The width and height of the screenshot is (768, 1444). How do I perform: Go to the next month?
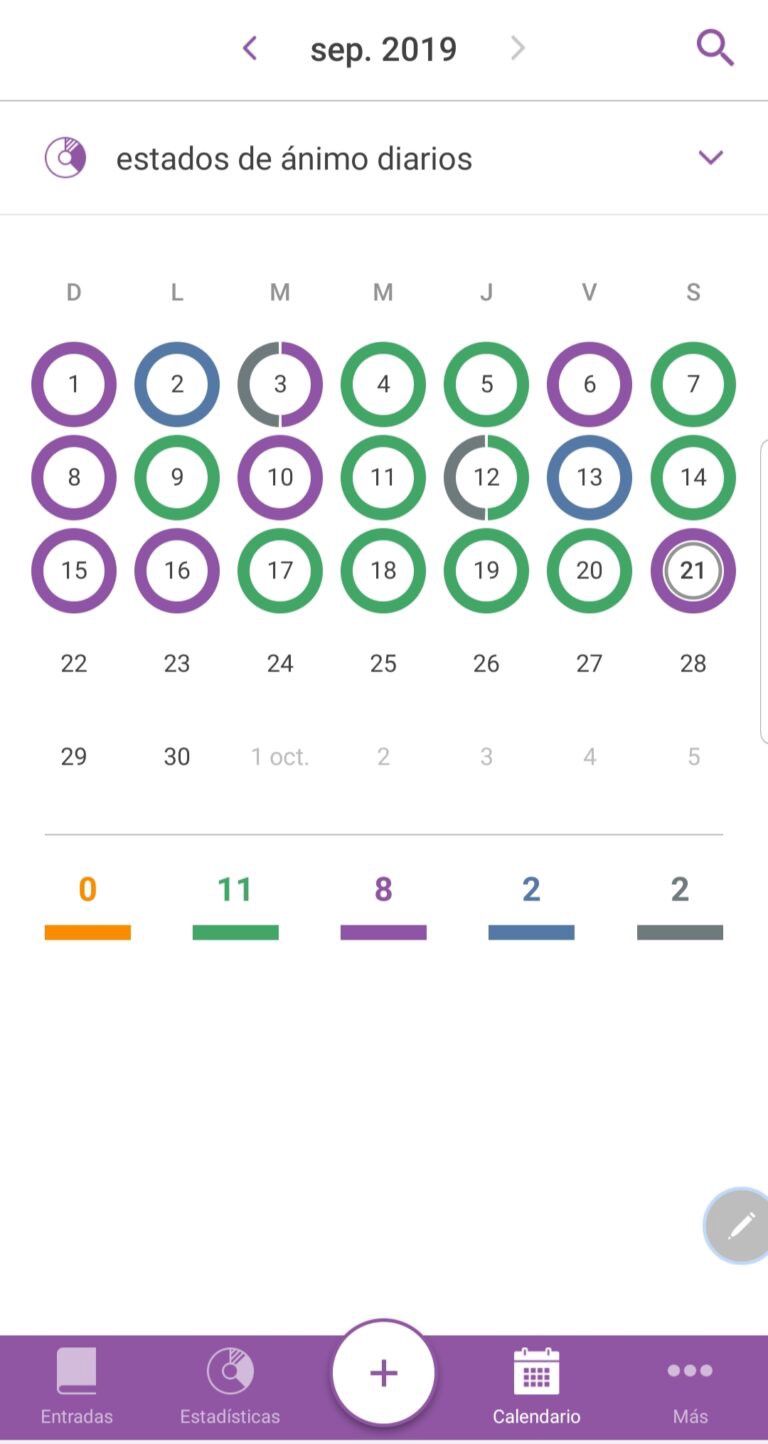pos(517,48)
